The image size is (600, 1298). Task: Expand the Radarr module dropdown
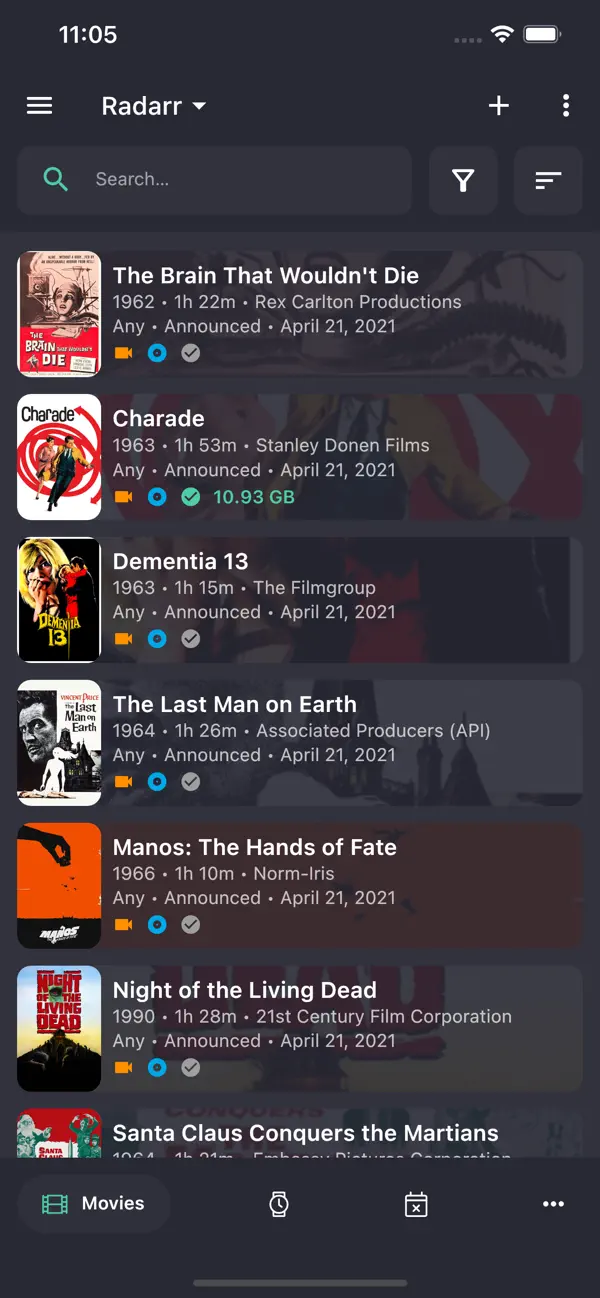[154, 106]
